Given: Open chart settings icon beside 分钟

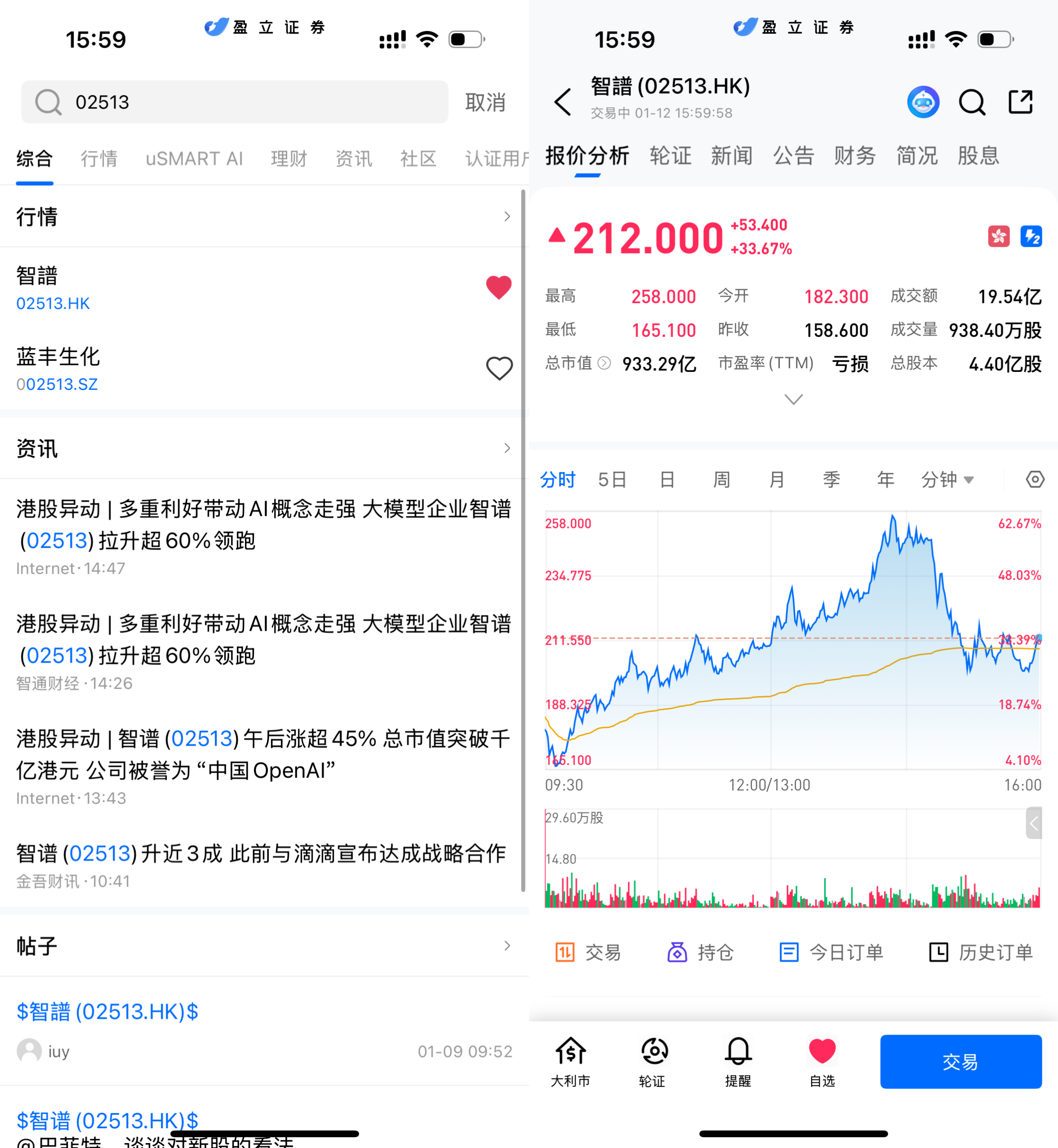Looking at the screenshot, I should coord(1035,480).
